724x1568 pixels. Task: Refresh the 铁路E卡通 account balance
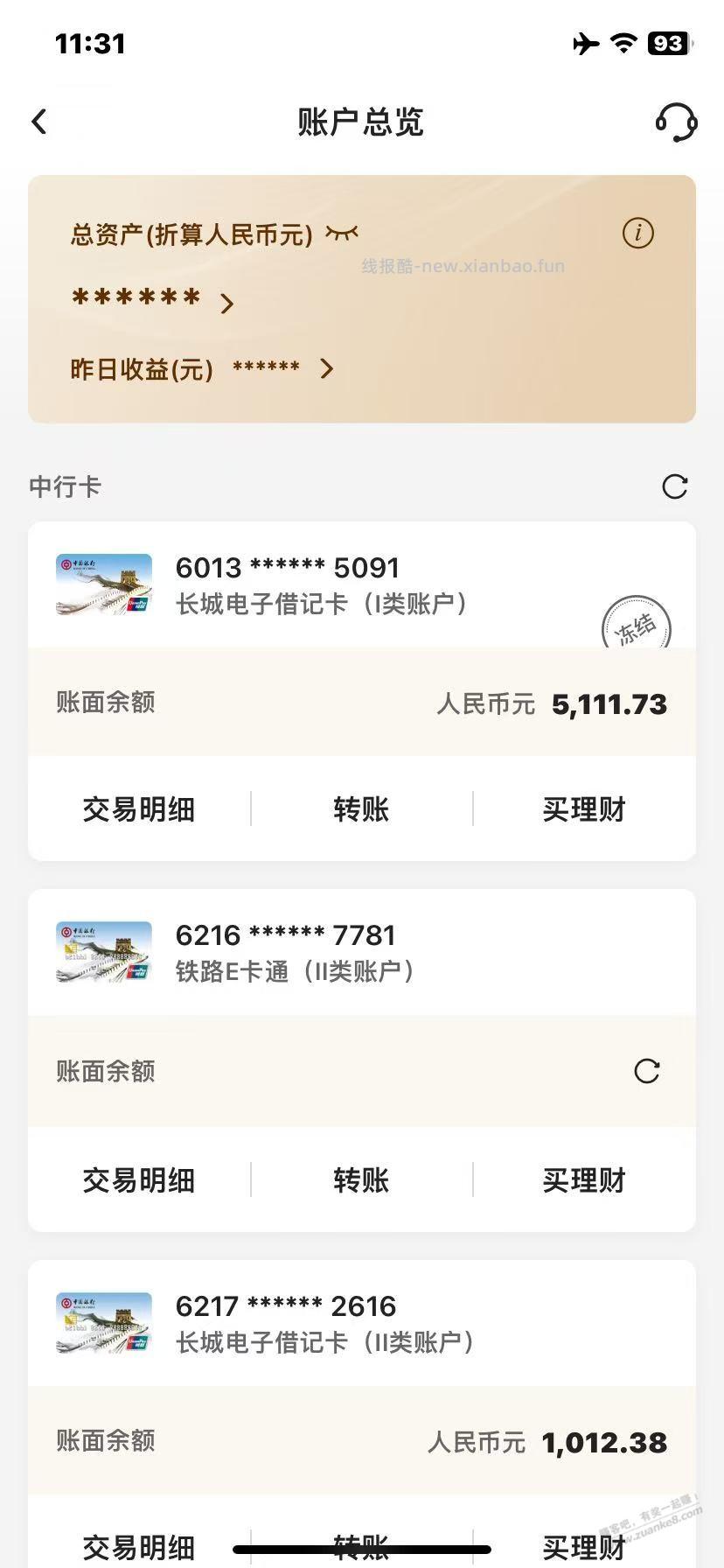click(646, 1071)
